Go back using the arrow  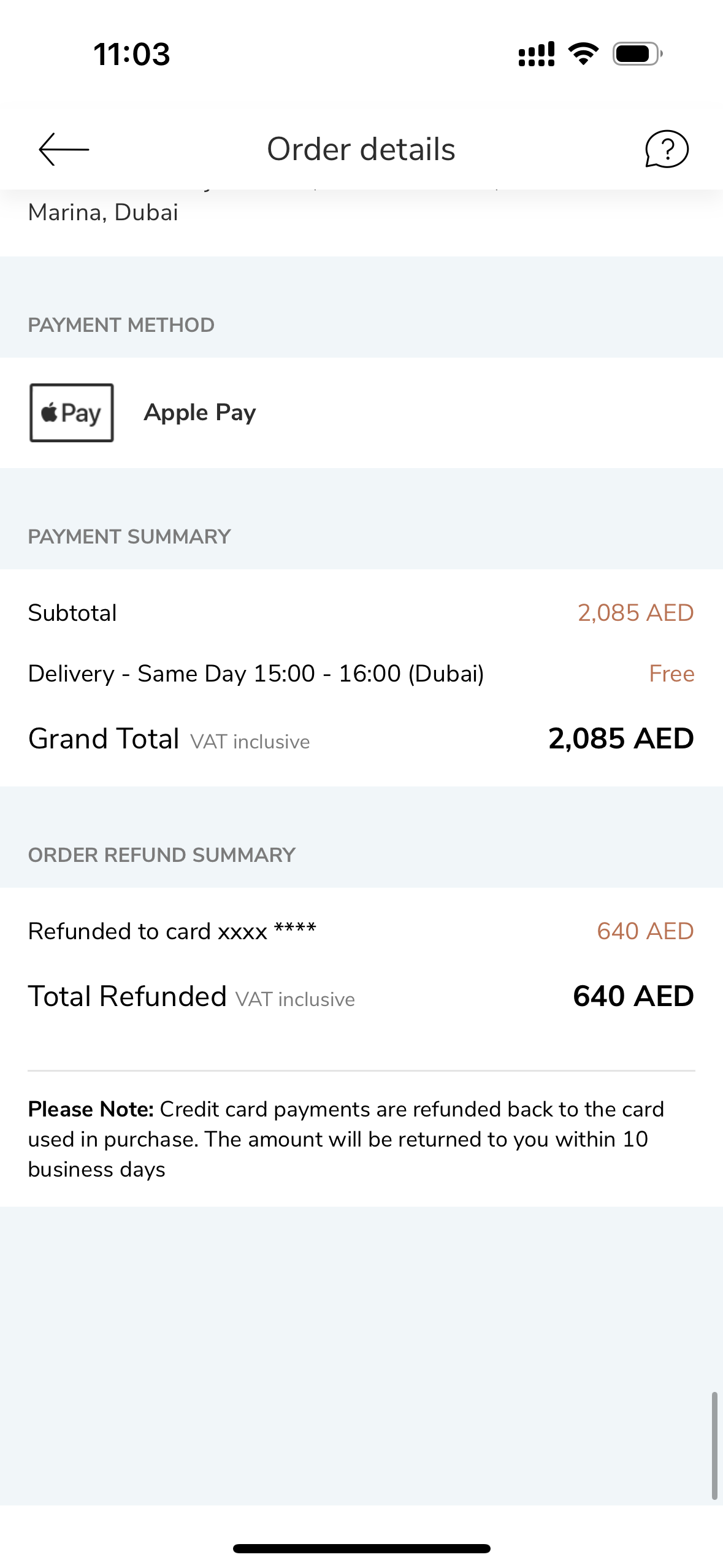pyautogui.click(x=64, y=149)
